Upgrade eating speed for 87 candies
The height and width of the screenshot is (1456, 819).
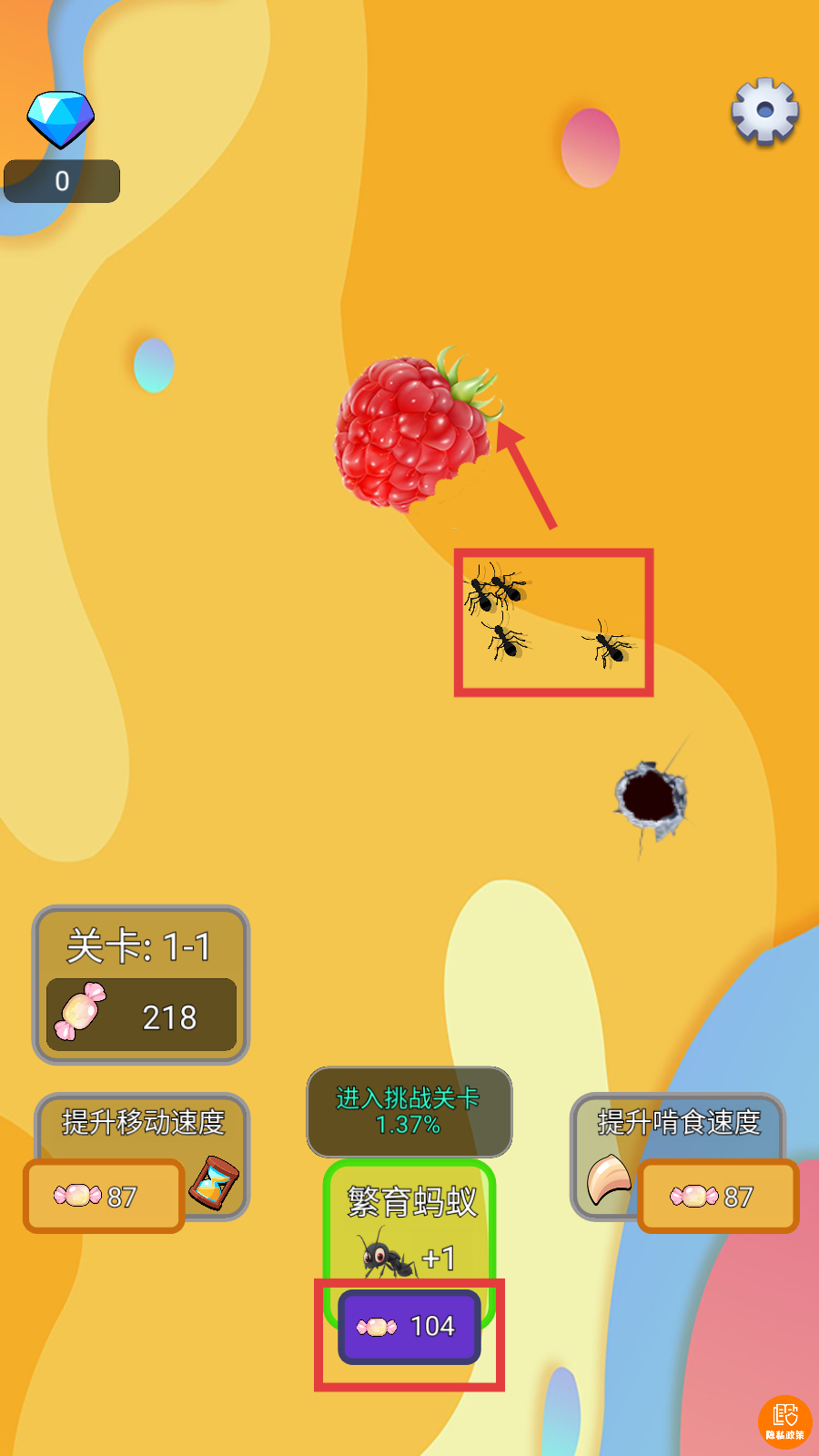(717, 1196)
